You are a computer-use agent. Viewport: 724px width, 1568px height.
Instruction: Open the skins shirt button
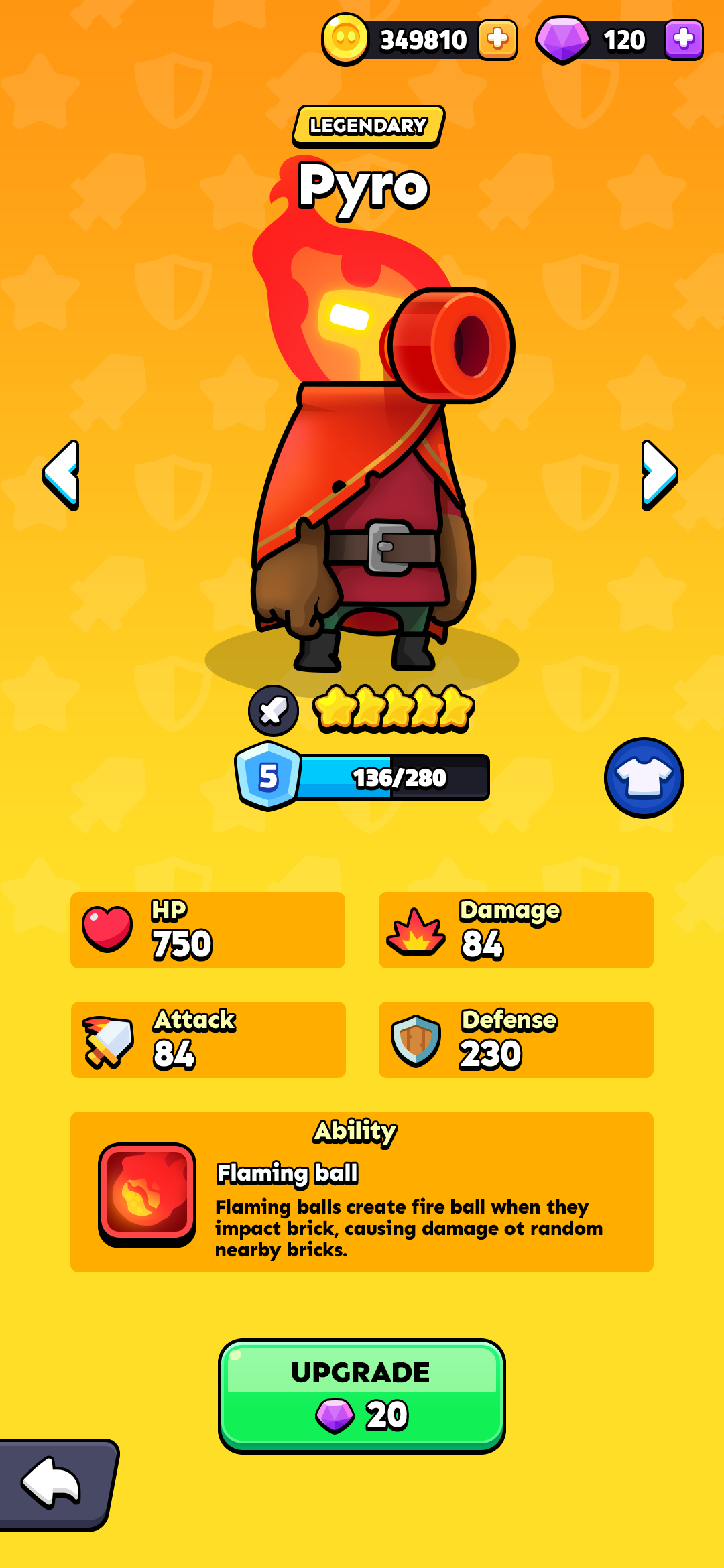click(x=644, y=778)
